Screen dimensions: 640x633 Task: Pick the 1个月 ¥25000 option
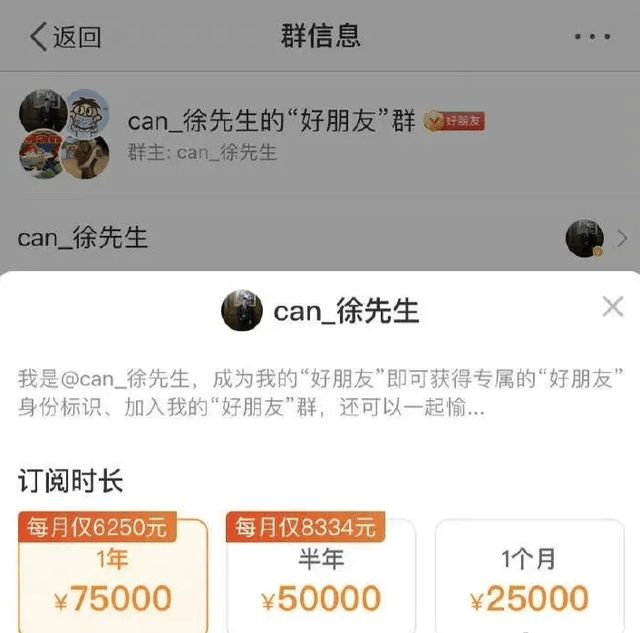tap(529, 580)
